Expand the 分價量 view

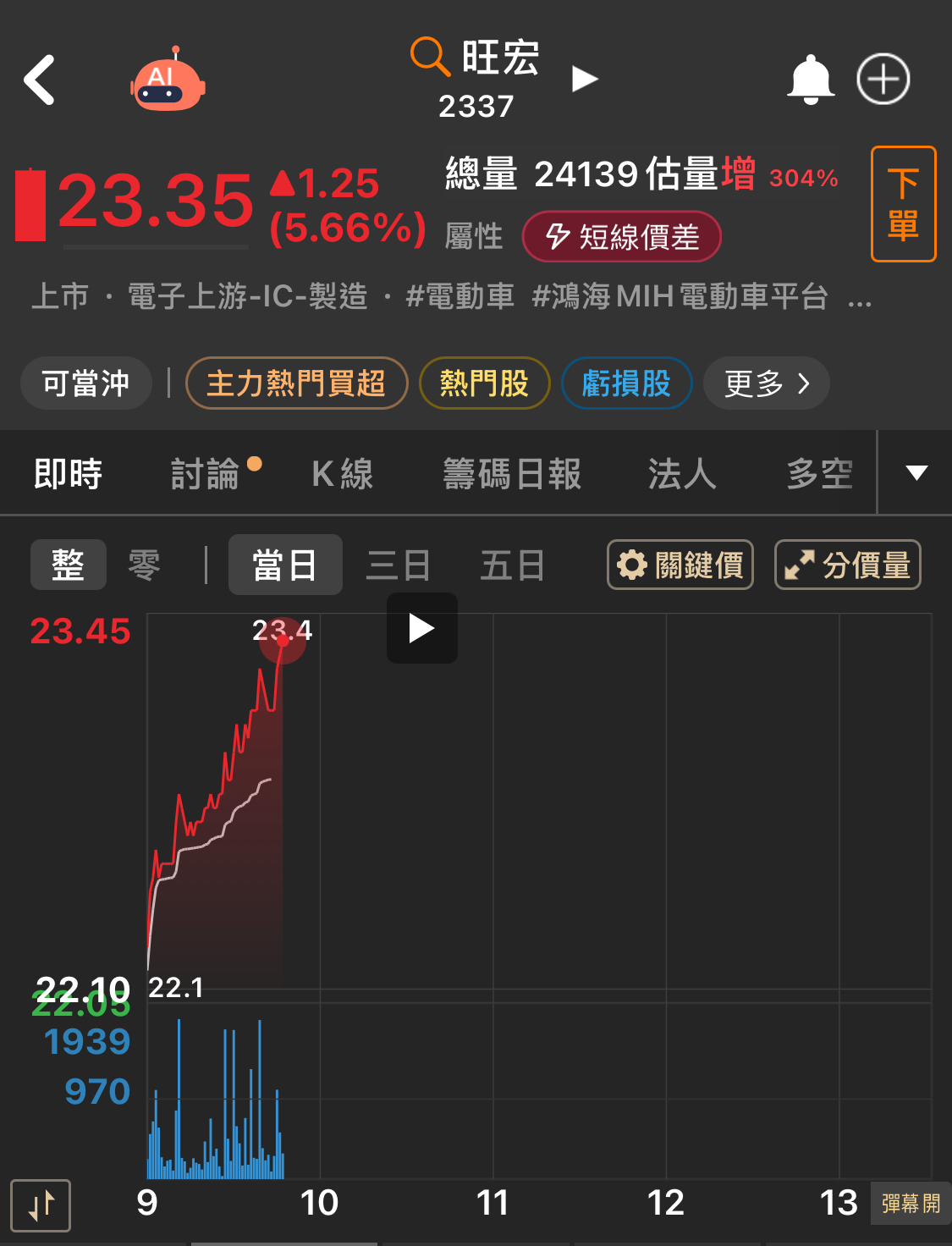(847, 565)
